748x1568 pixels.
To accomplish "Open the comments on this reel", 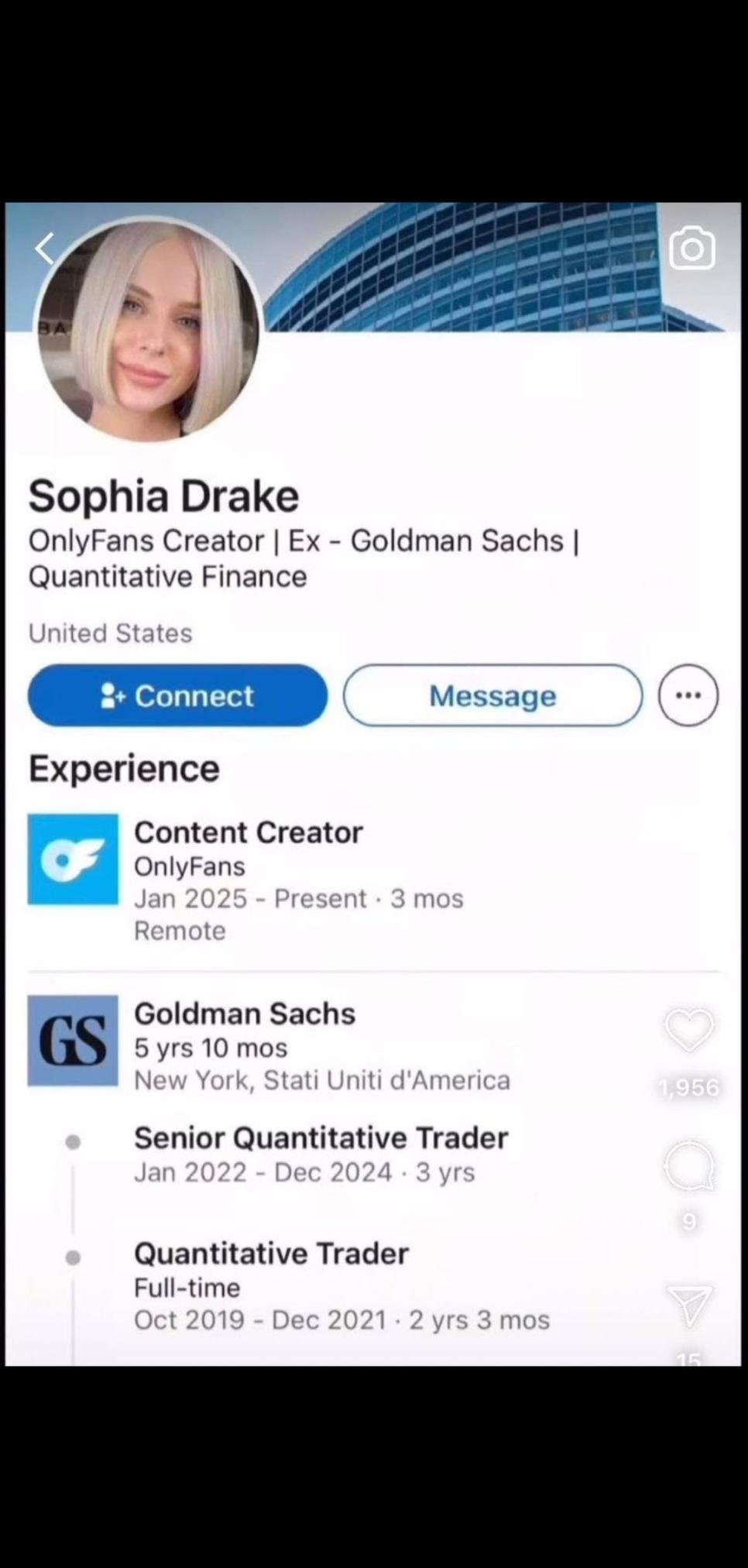I will 688,1165.
